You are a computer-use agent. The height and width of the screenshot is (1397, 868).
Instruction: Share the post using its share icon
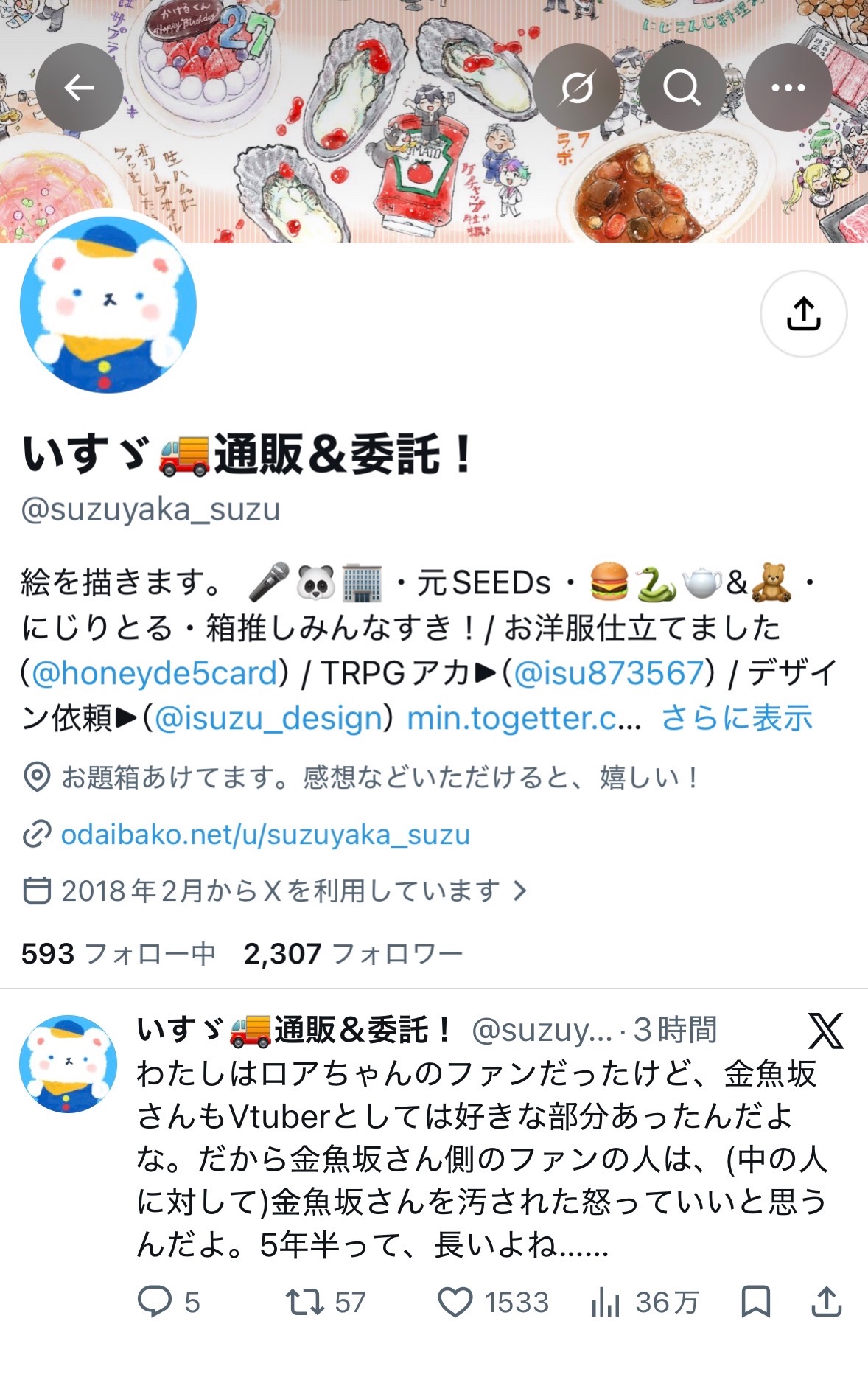(827, 1302)
